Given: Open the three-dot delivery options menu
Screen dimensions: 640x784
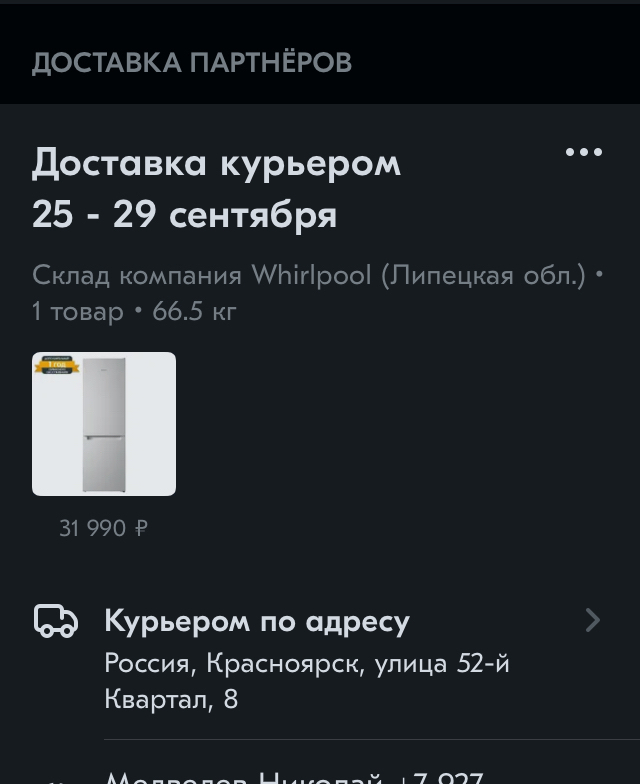Looking at the screenshot, I should (x=584, y=153).
